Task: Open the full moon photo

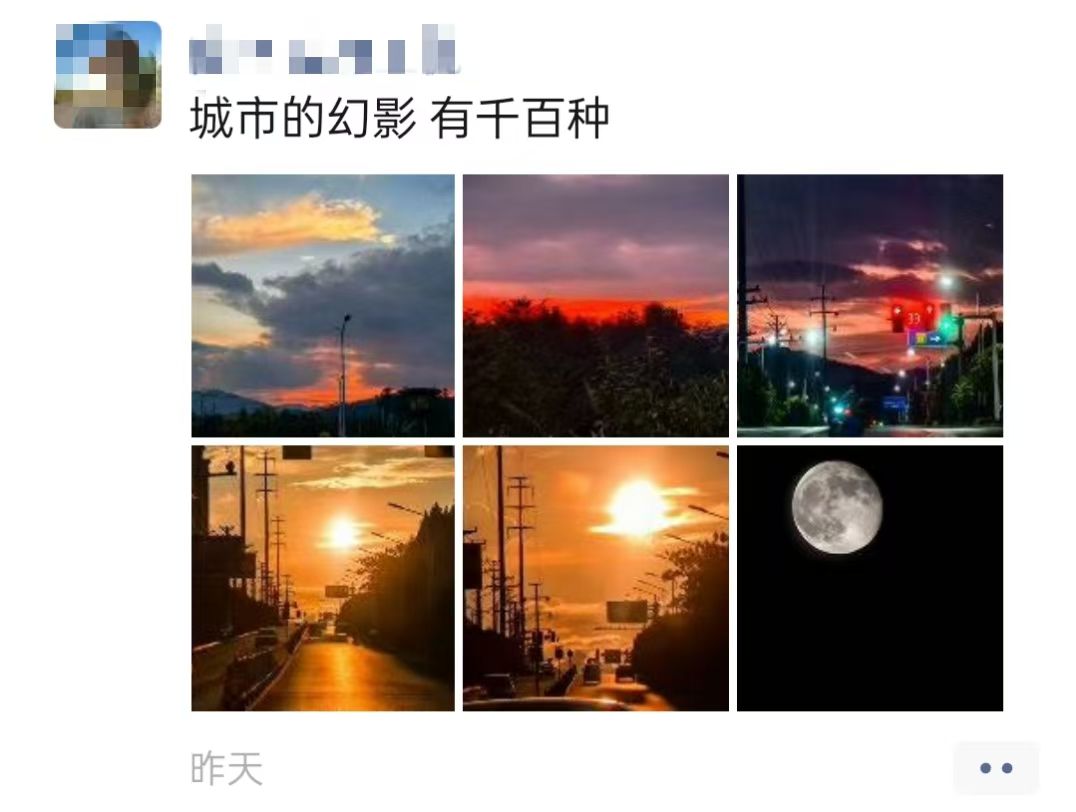Action: 869,578
